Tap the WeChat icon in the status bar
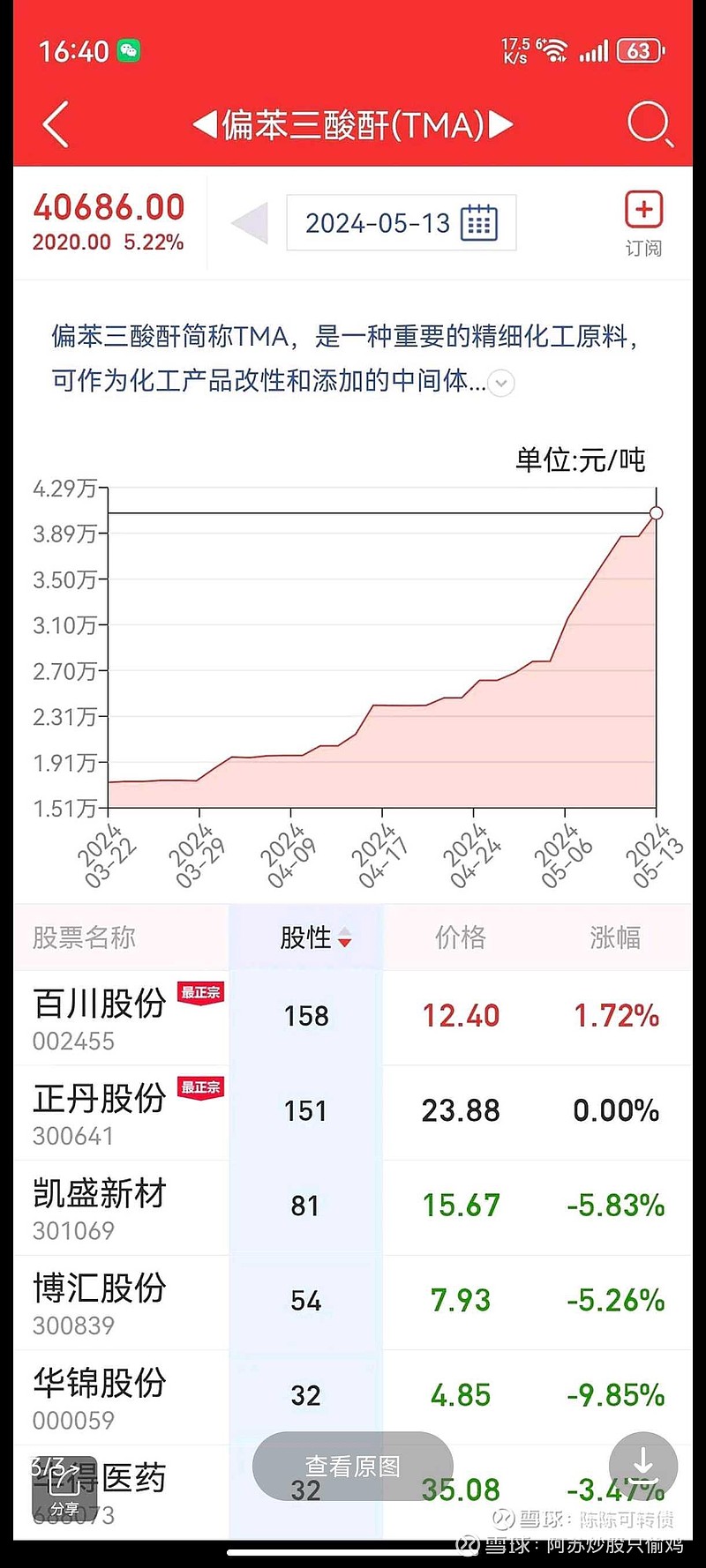 [x=130, y=51]
